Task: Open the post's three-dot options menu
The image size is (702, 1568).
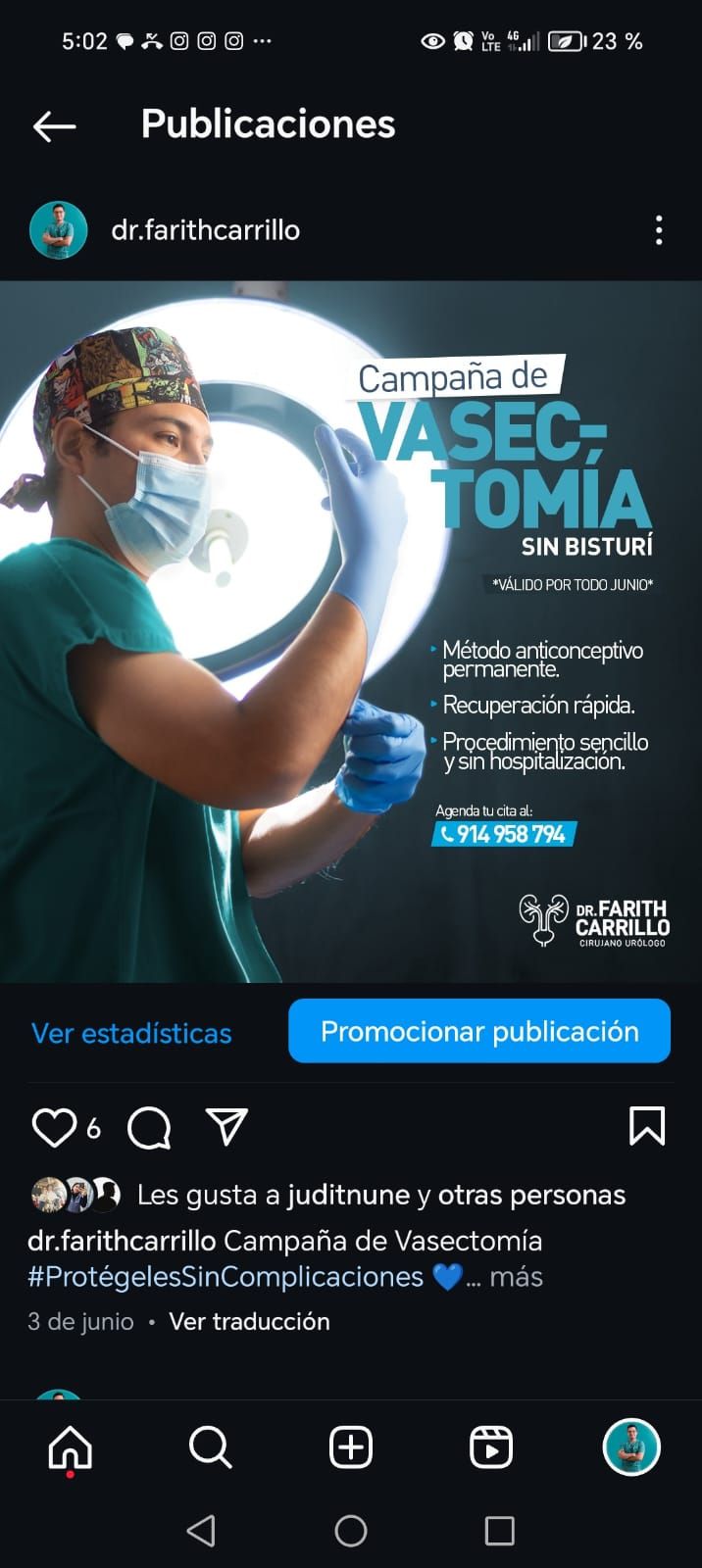Action: point(659,230)
